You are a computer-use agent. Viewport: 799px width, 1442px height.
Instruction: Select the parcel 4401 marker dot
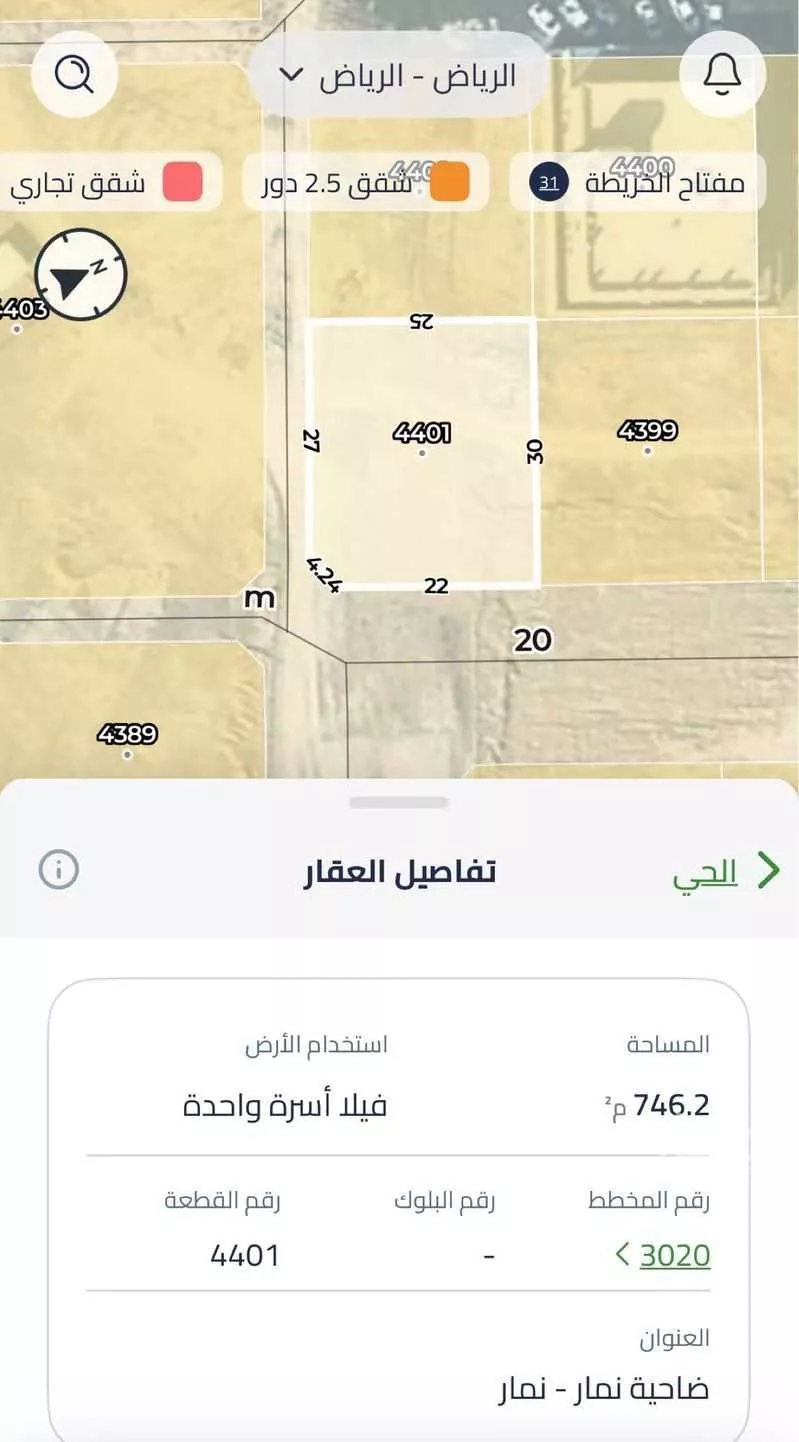[422, 451]
